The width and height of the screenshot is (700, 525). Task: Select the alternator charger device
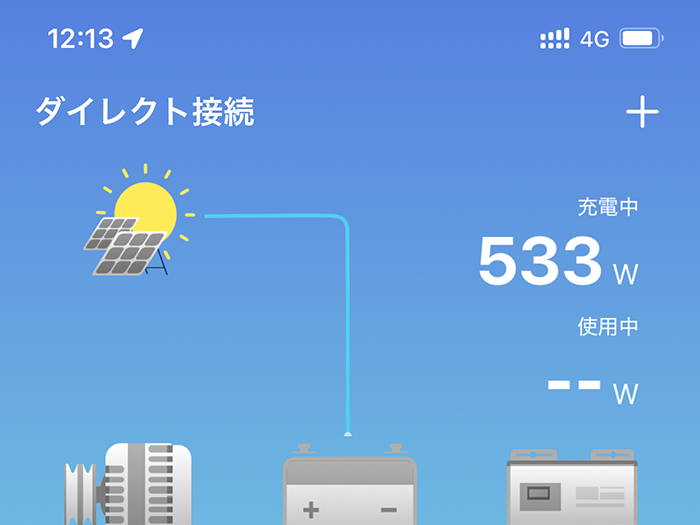pos(128,484)
